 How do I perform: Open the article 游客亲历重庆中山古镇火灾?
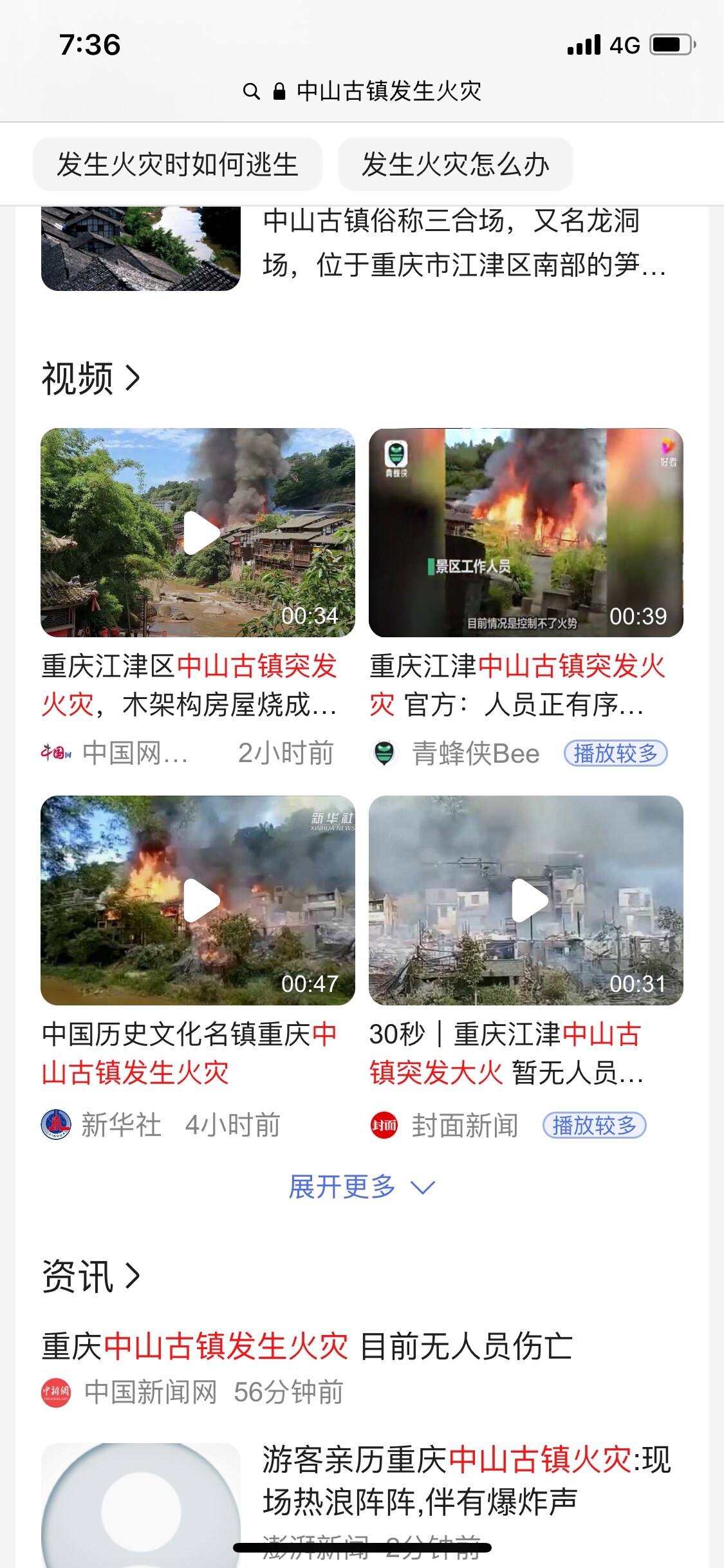(467, 1480)
